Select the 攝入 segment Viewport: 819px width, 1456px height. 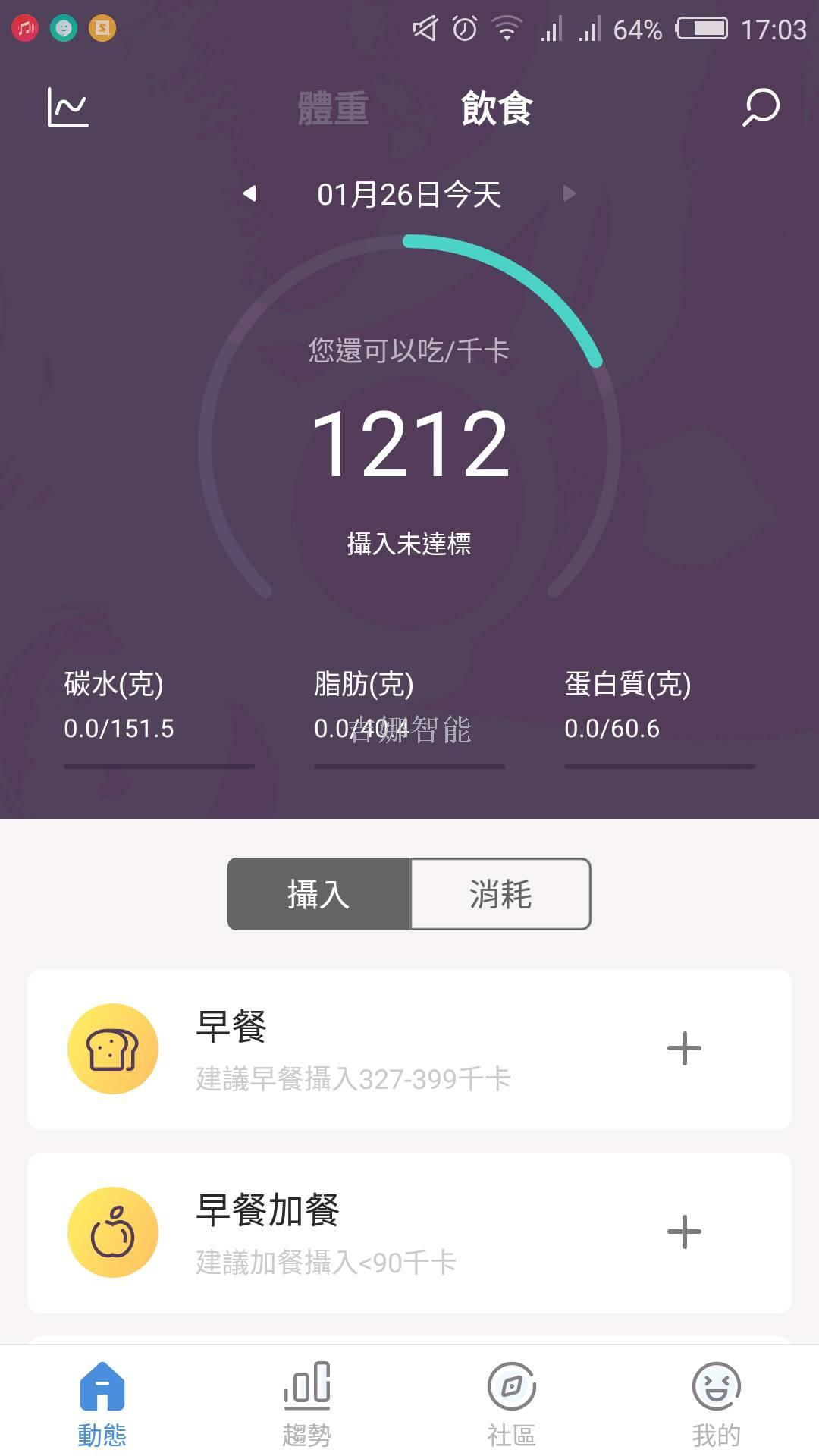click(318, 894)
